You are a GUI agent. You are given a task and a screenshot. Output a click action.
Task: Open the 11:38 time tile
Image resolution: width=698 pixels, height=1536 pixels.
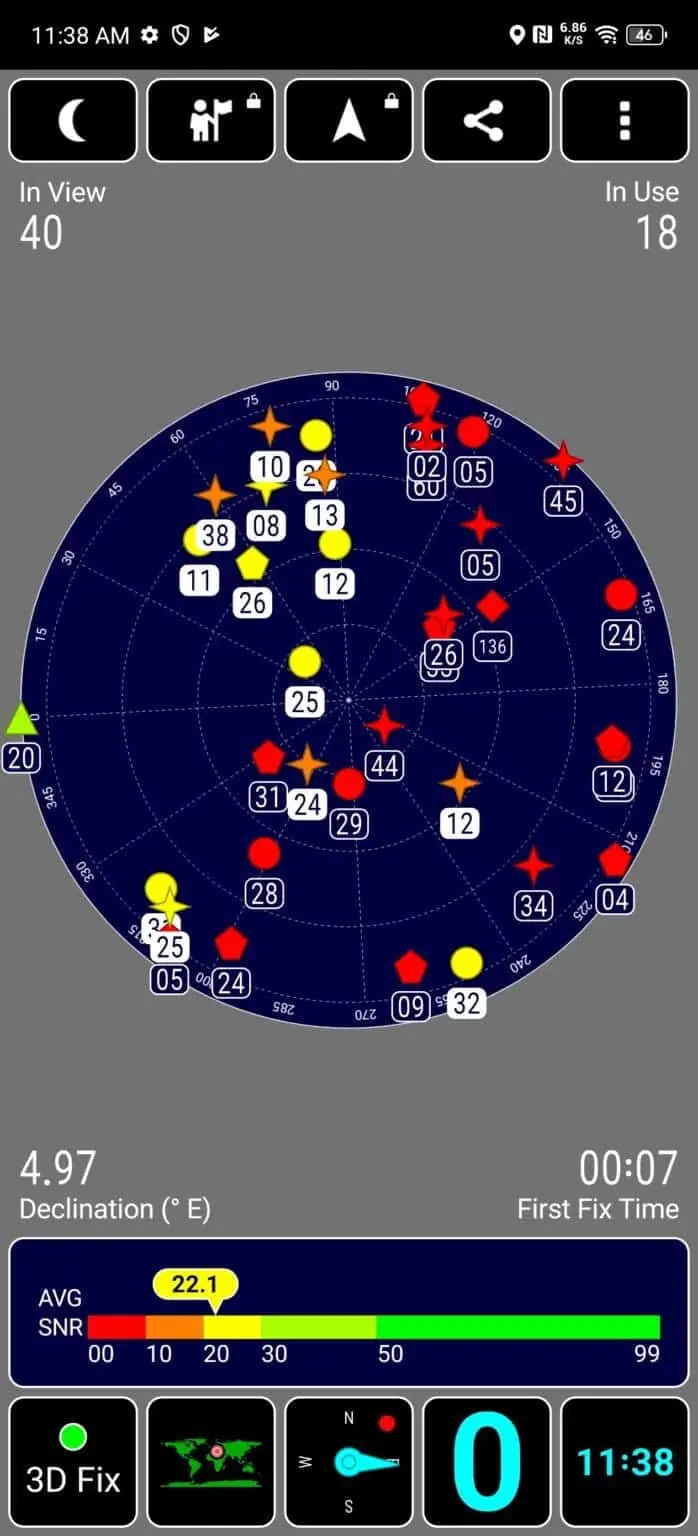pyautogui.click(x=624, y=1461)
